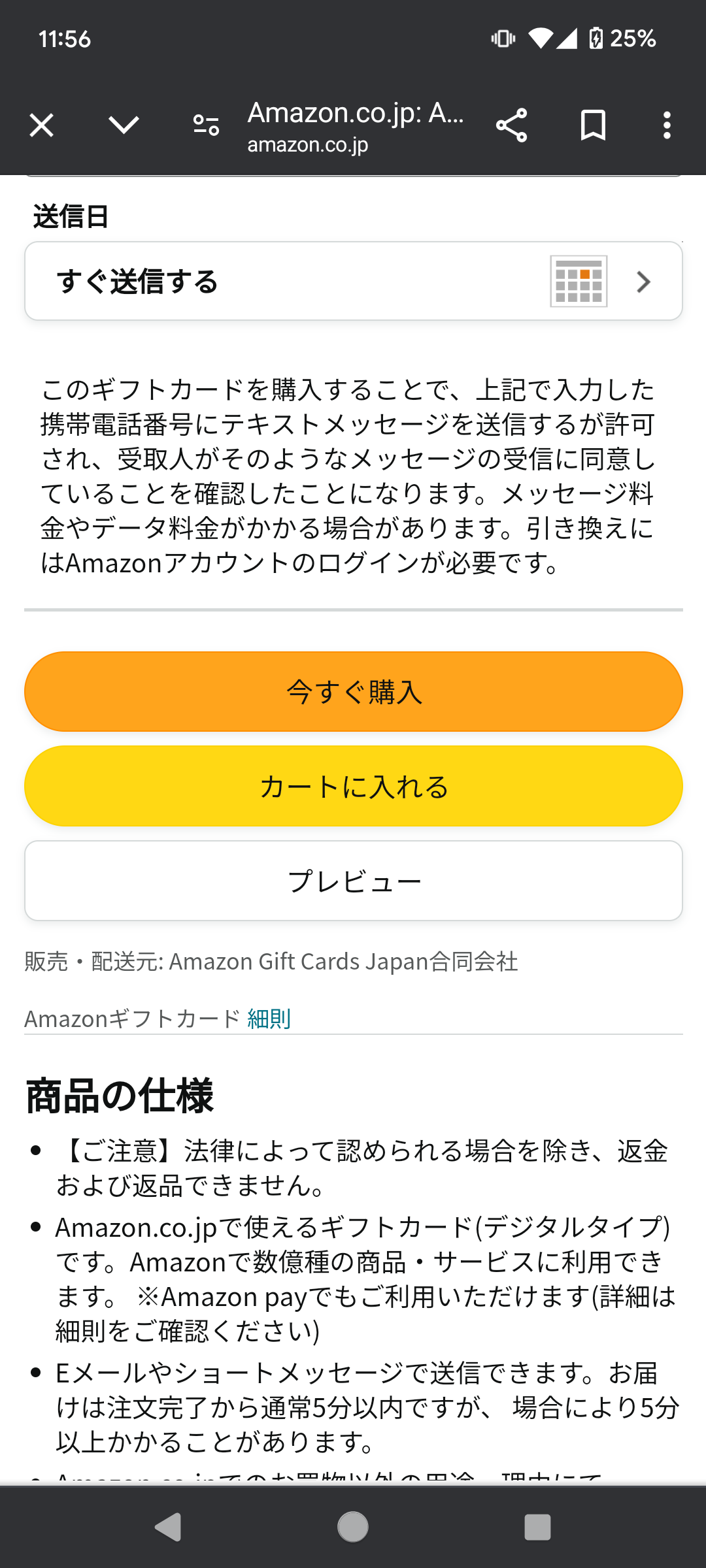Close the custom tab with the X
This screenshot has width=706, height=1568.
point(41,125)
